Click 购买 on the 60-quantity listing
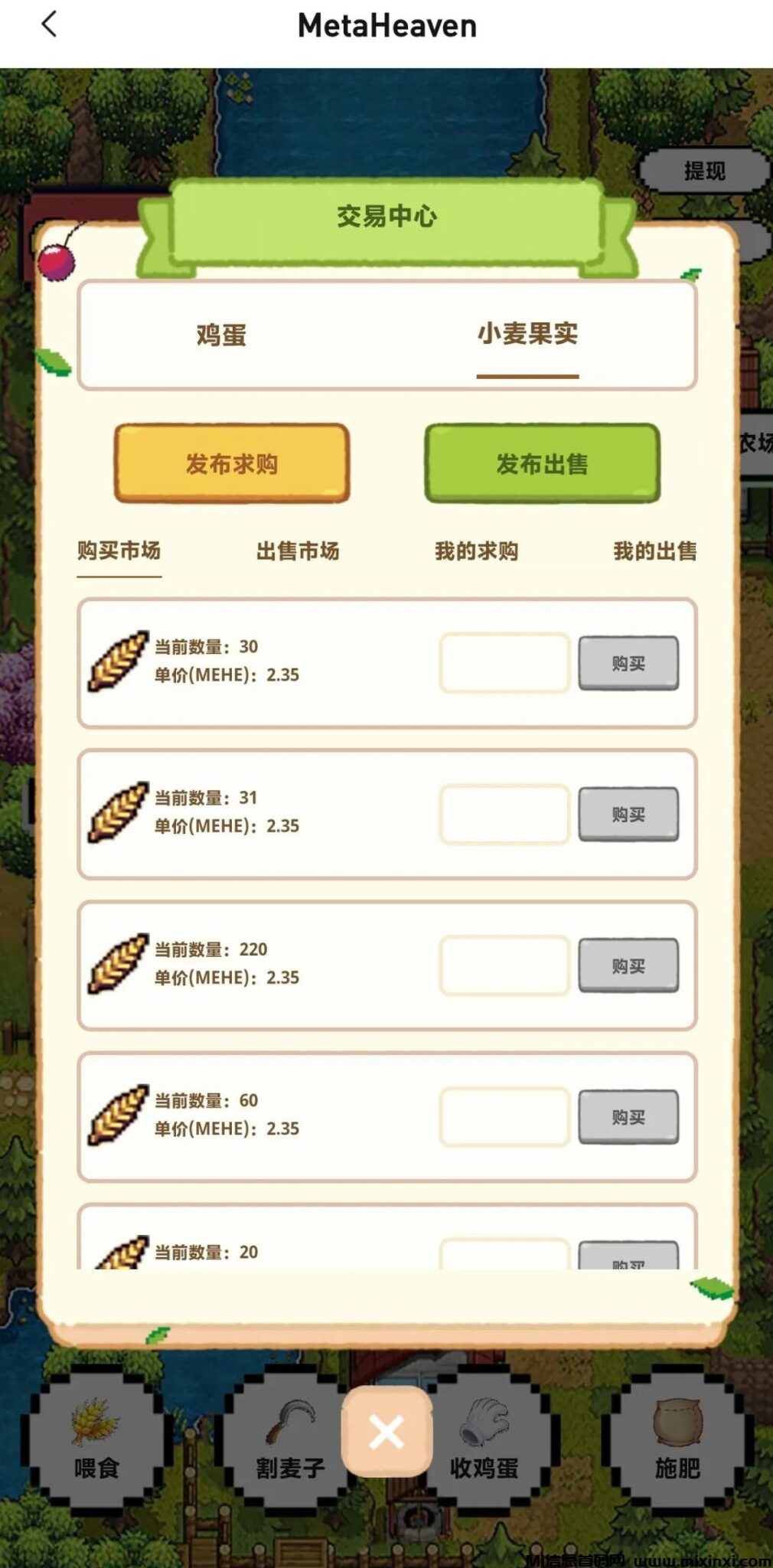 coord(628,1118)
